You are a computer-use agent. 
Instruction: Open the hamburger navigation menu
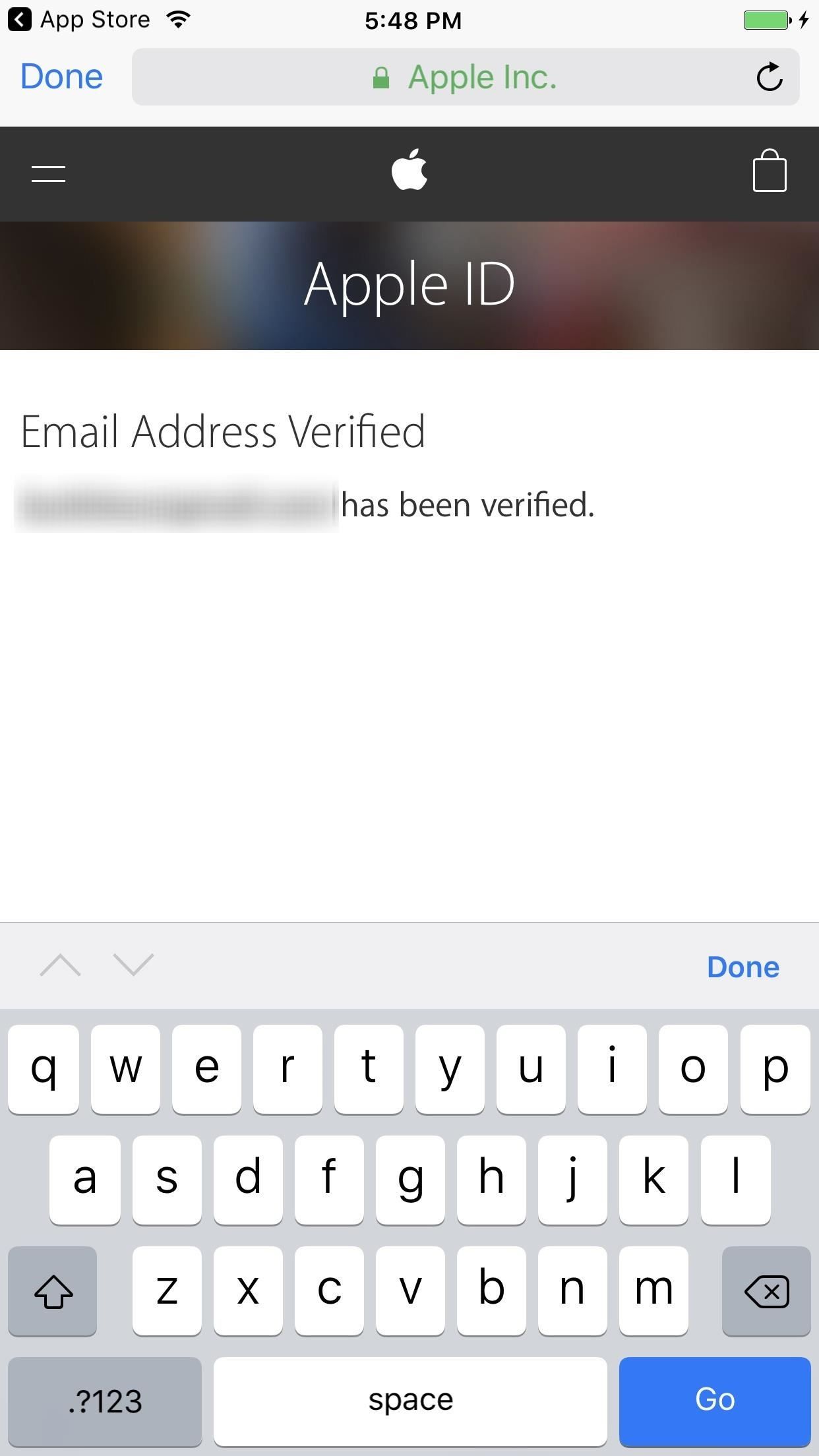click(48, 174)
